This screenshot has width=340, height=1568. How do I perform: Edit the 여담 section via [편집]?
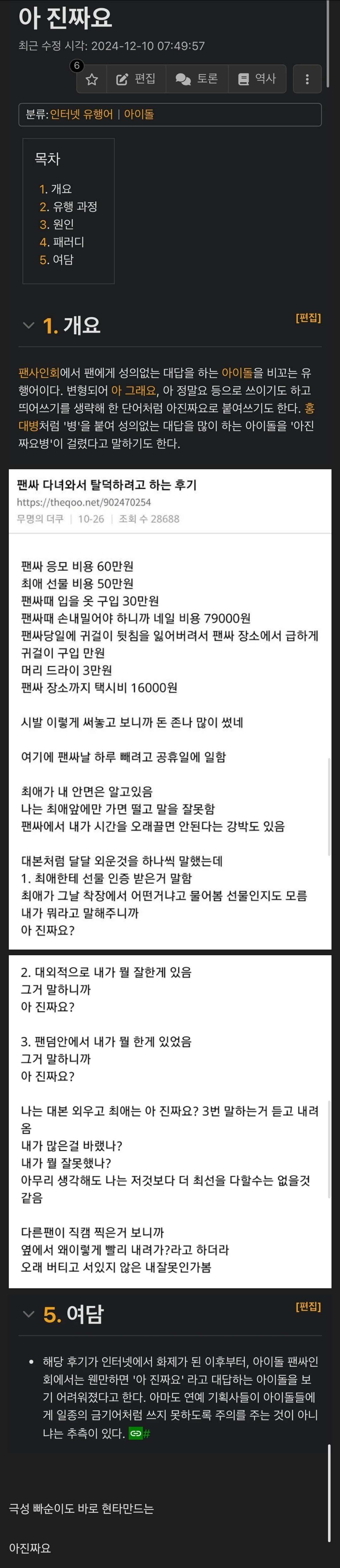click(x=308, y=1306)
